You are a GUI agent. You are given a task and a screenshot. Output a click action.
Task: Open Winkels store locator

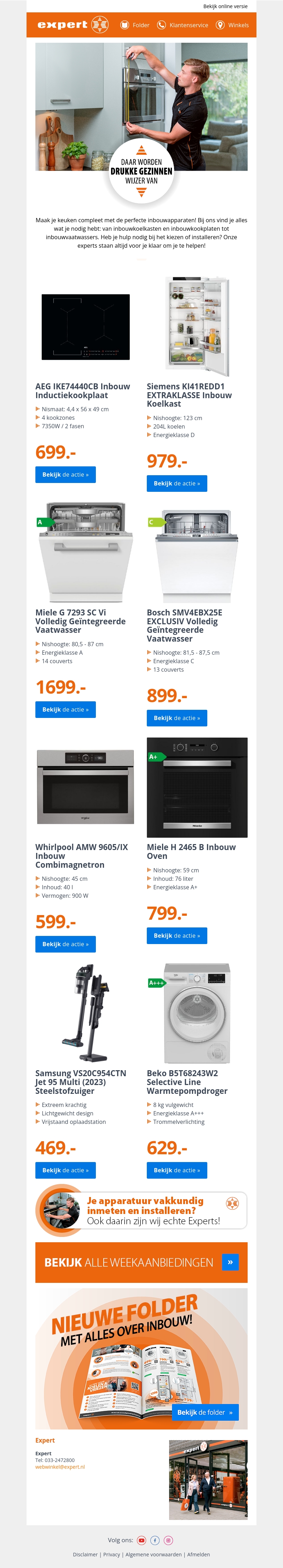[232, 25]
